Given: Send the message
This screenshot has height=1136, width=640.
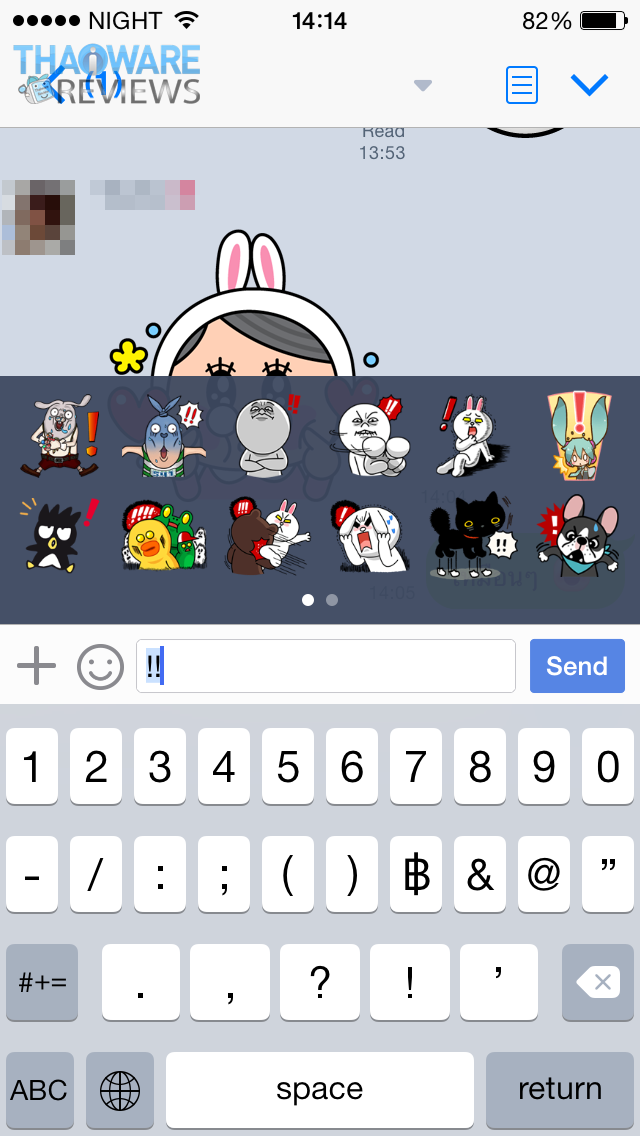Looking at the screenshot, I should pos(577,666).
